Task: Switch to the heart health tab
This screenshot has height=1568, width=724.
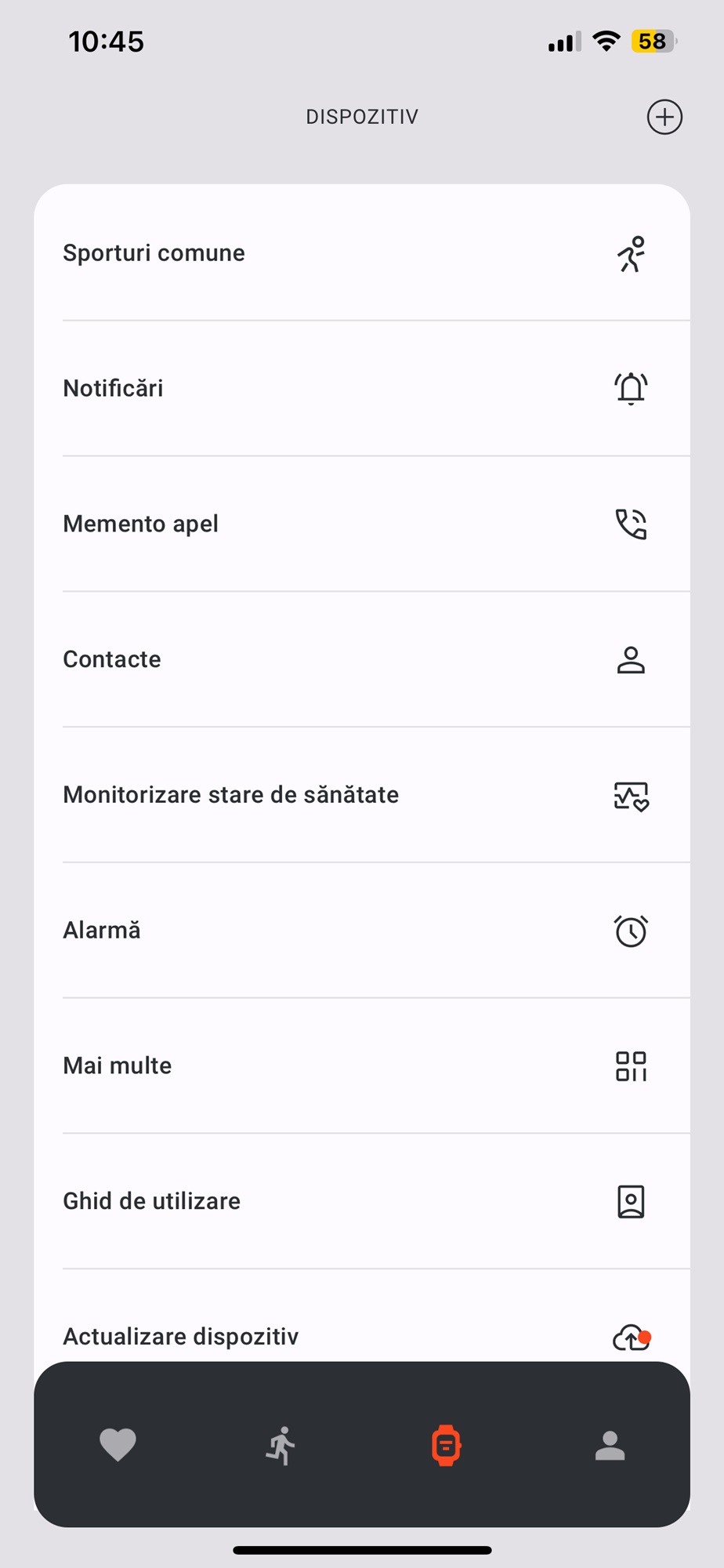Action: [x=118, y=1445]
